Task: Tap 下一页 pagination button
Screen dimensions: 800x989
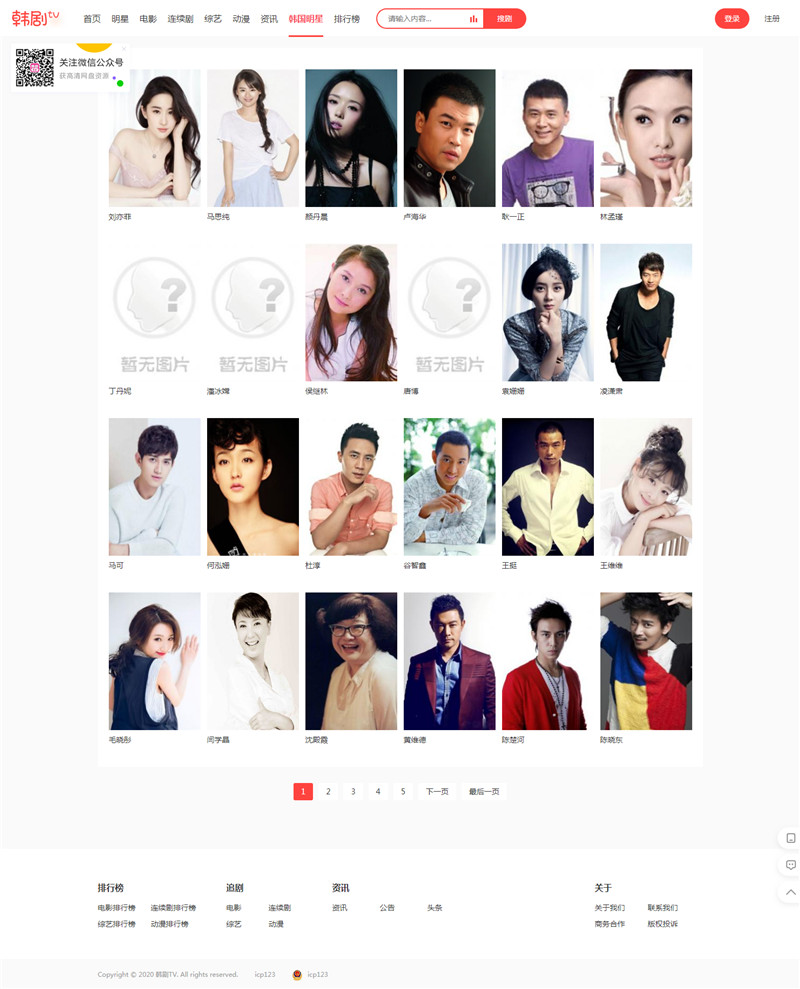Action: tap(437, 791)
